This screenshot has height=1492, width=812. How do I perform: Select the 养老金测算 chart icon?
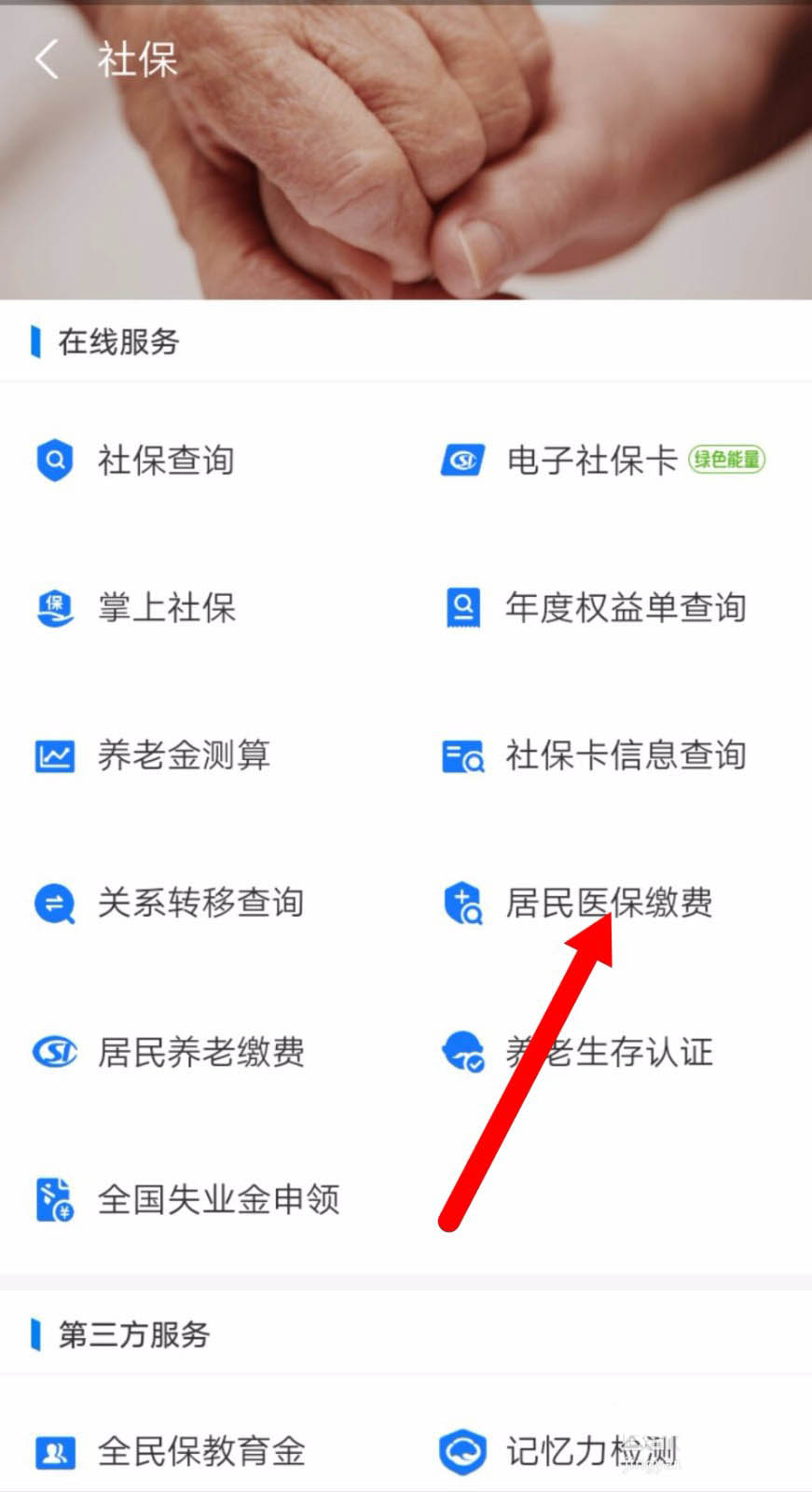(x=54, y=755)
